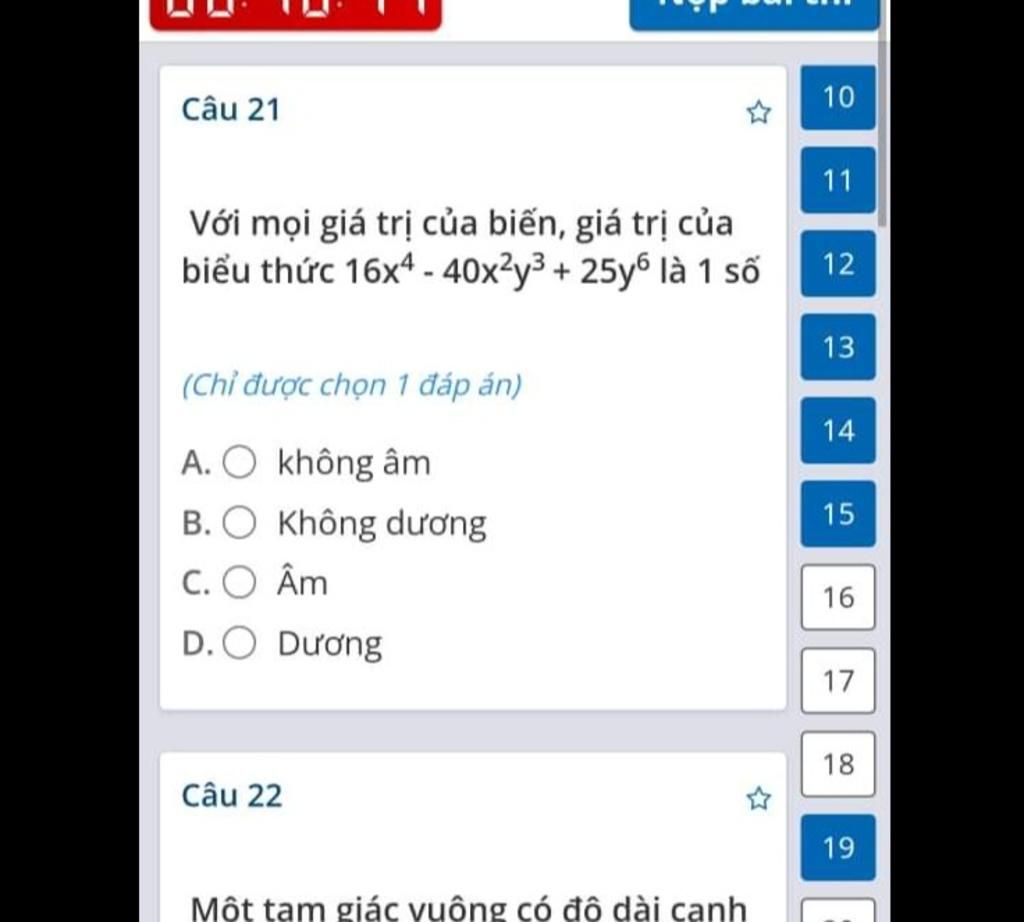
Task: Select answer B Không dương
Action: 239,523
